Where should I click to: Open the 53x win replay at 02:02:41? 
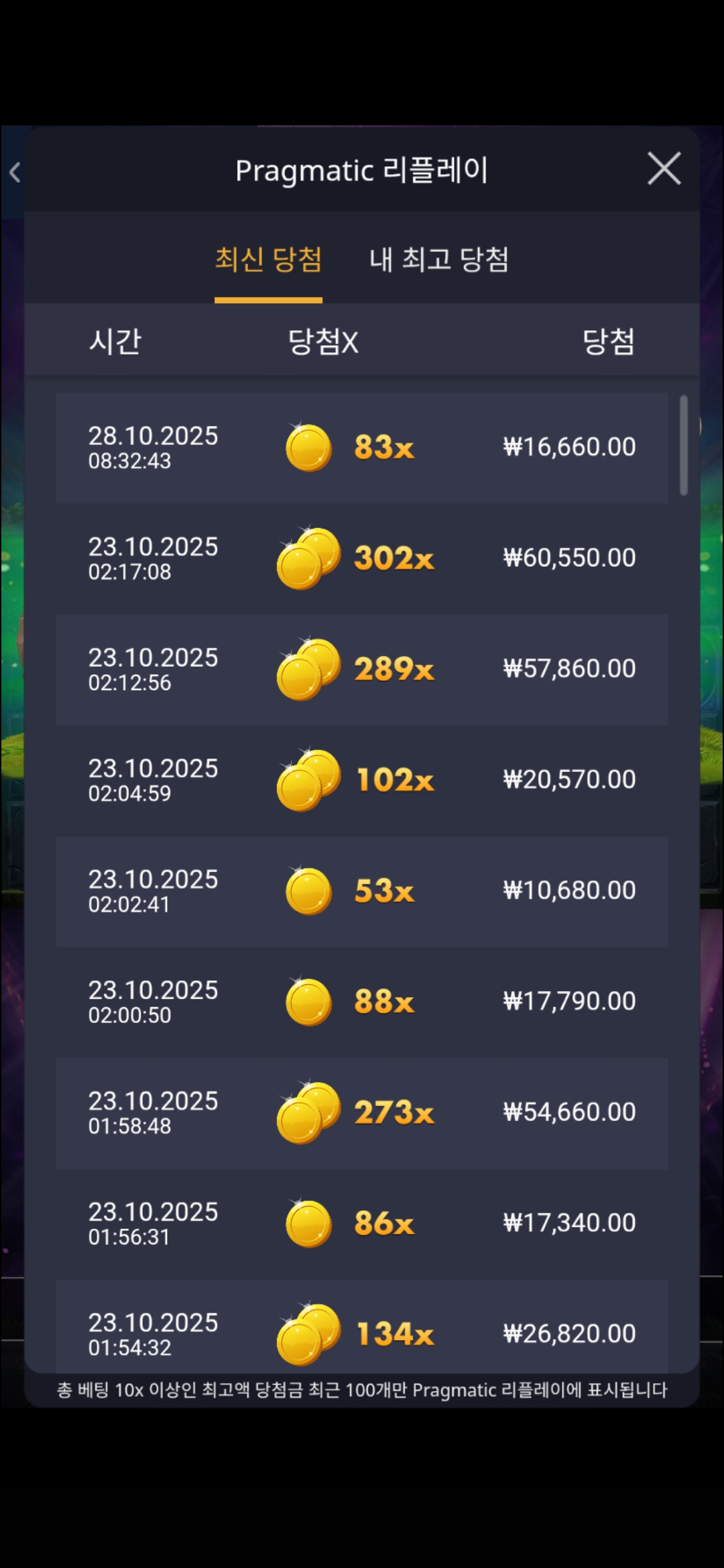(x=362, y=891)
